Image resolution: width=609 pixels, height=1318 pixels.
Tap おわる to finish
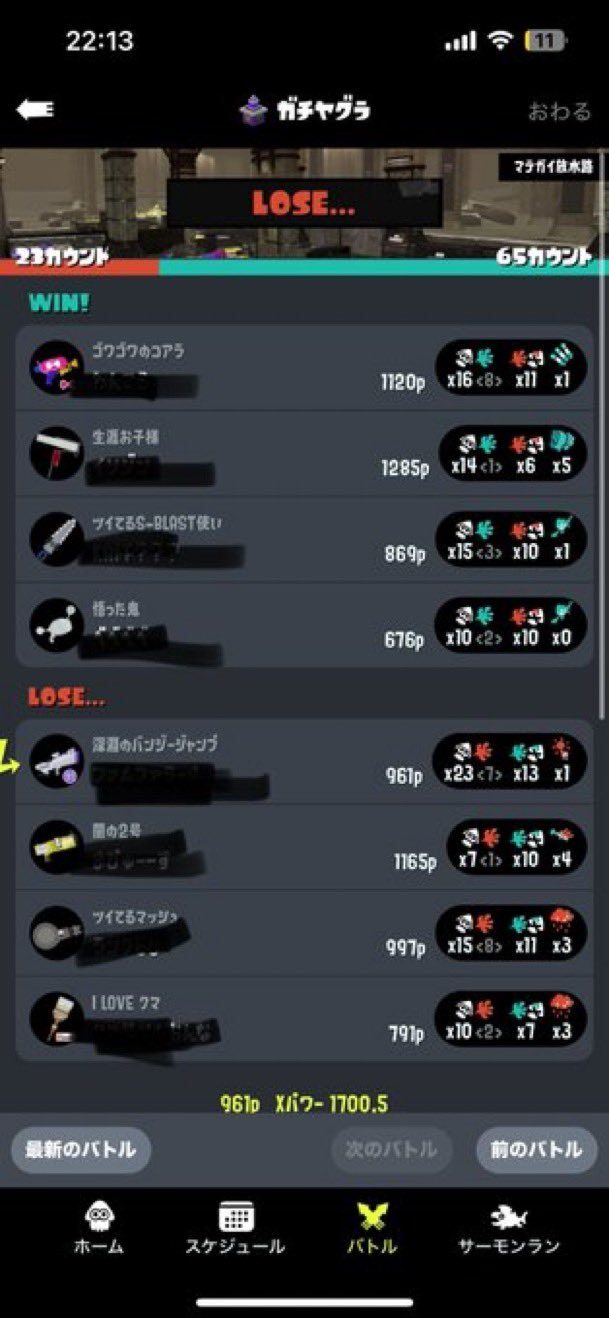click(559, 110)
